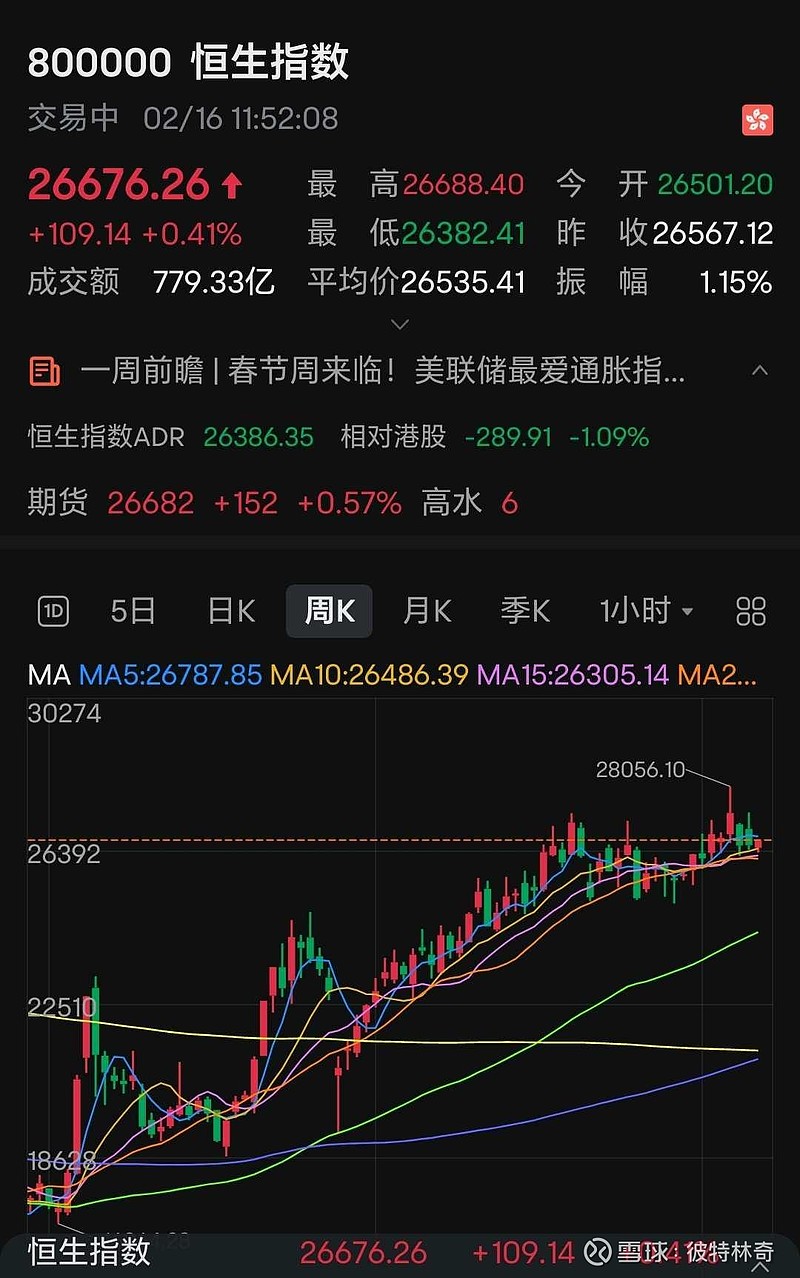Open the 1小时 timeframe dropdown
This screenshot has width=800, height=1278.
point(645,610)
